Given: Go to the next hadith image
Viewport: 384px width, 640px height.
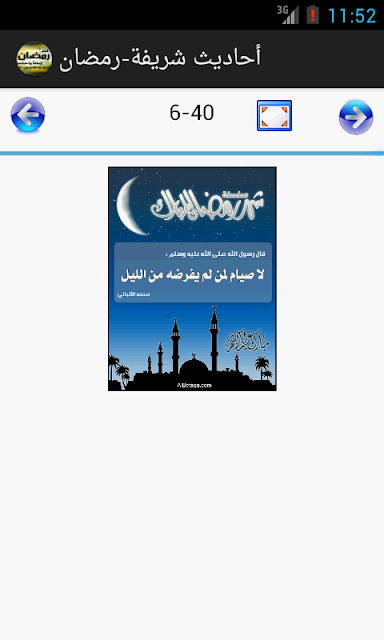Looking at the screenshot, I should 356,117.
